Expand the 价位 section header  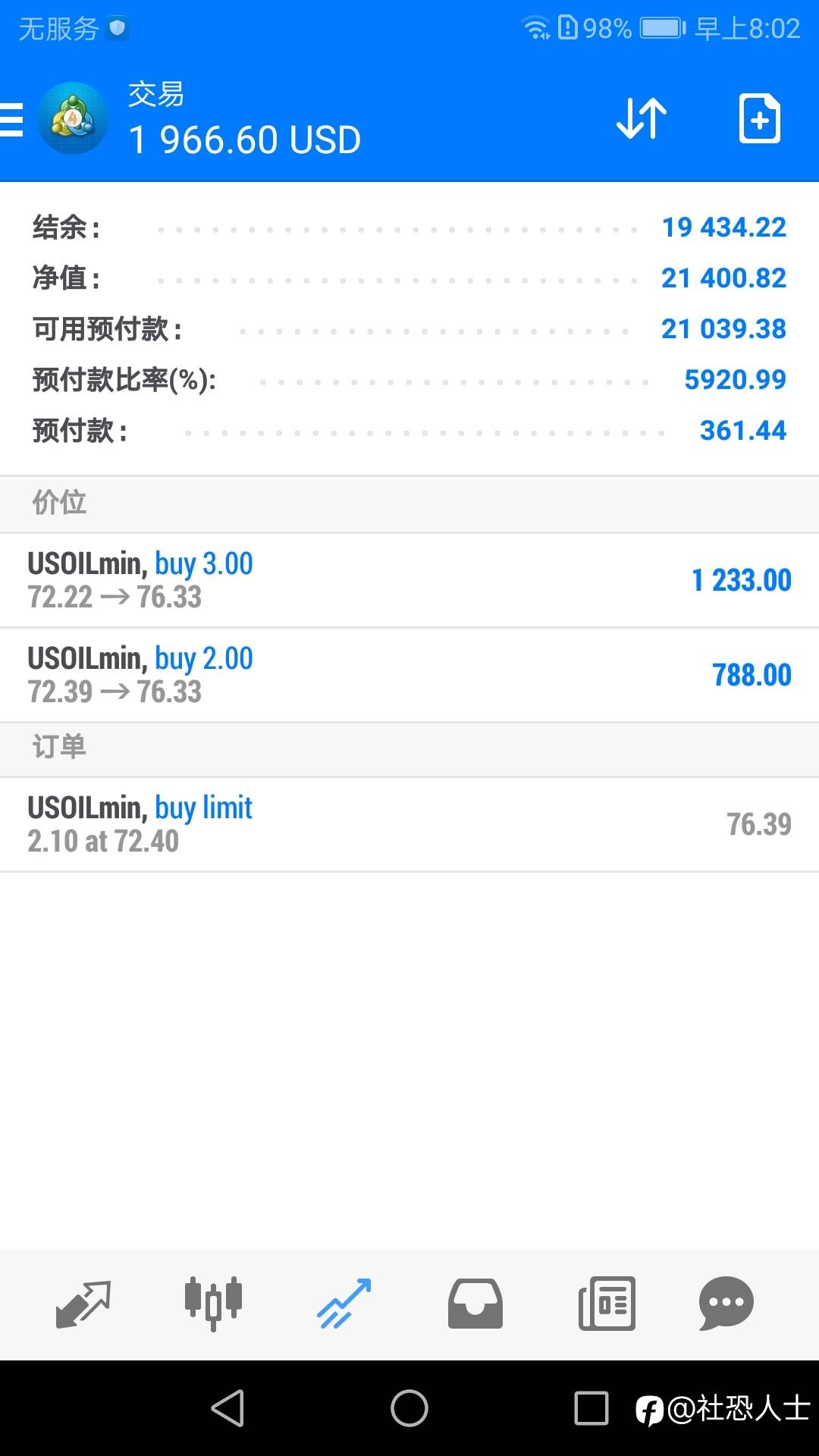pos(409,504)
